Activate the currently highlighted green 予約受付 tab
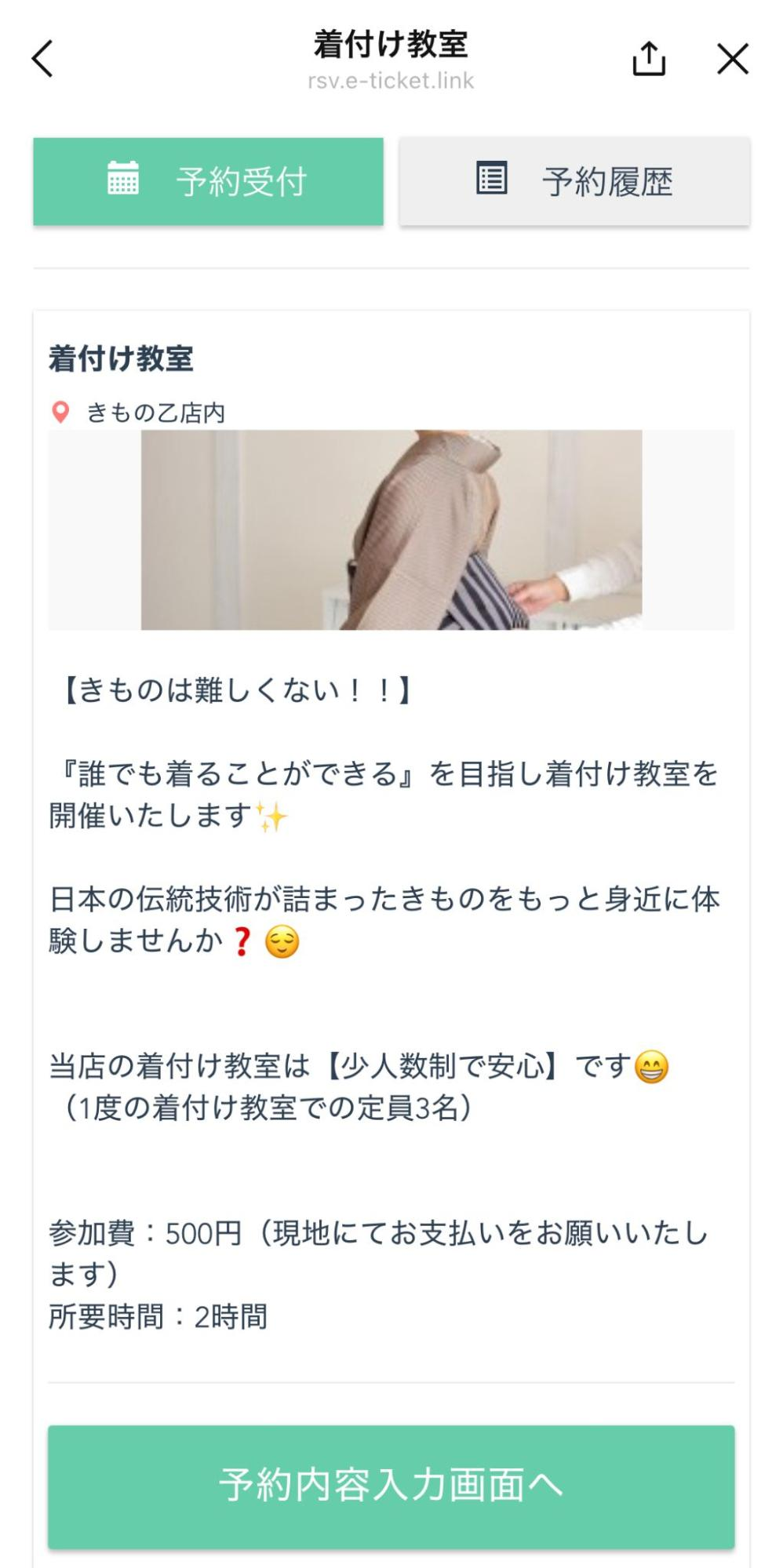 click(x=208, y=180)
